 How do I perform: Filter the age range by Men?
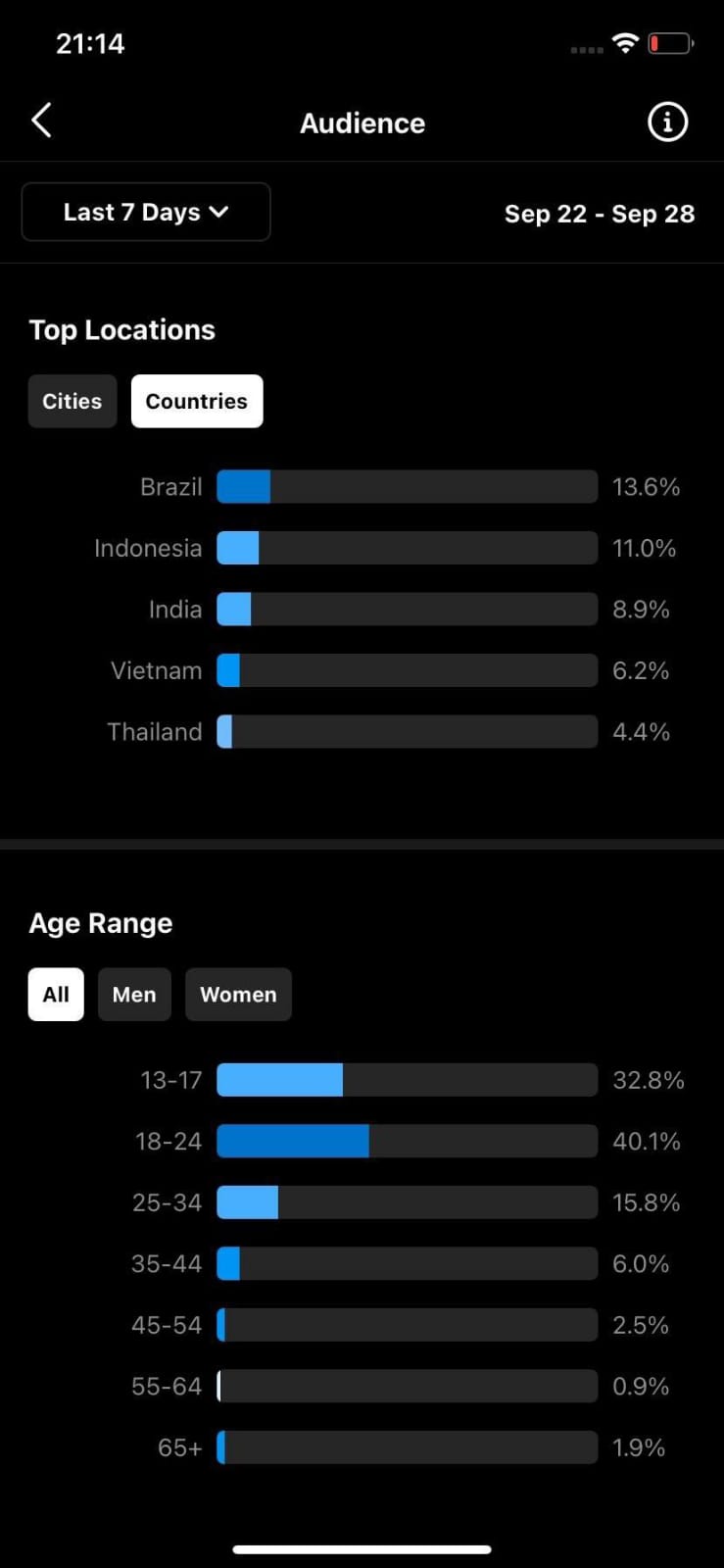click(x=134, y=995)
